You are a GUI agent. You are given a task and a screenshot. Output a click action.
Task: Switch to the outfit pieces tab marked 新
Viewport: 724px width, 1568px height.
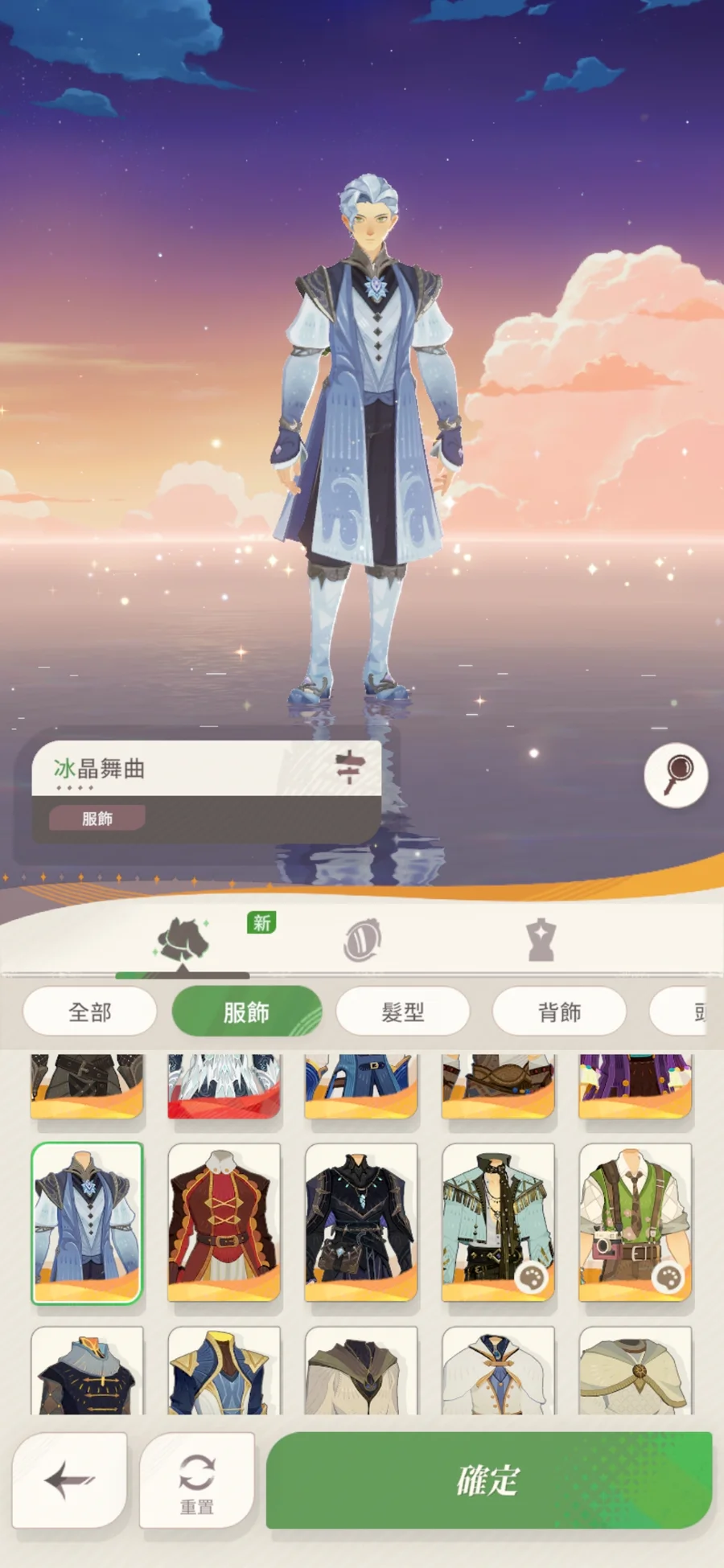[x=183, y=940]
